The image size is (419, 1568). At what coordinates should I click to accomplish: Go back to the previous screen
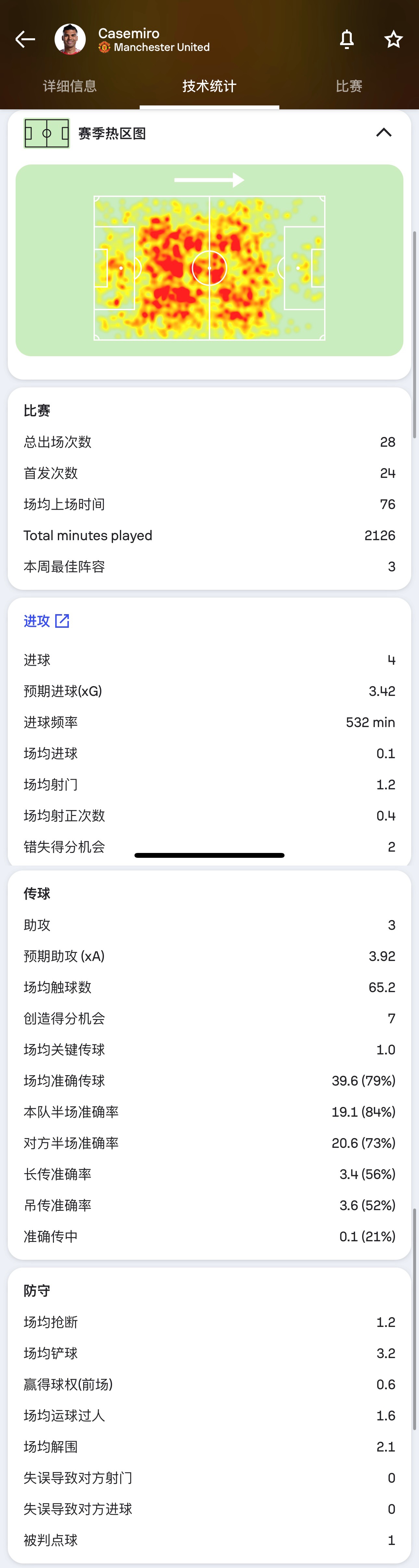tap(25, 40)
